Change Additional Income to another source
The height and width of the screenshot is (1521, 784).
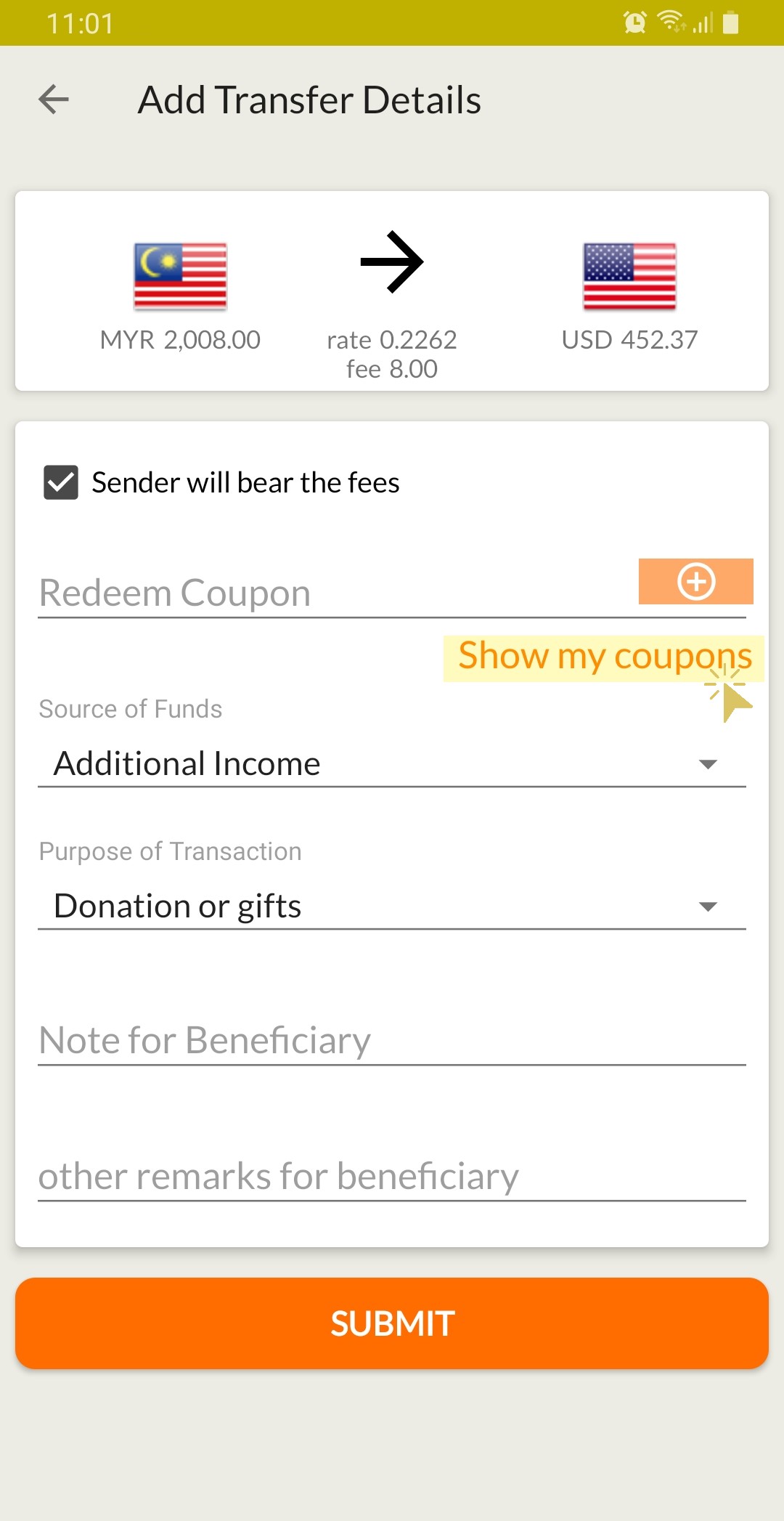(392, 763)
